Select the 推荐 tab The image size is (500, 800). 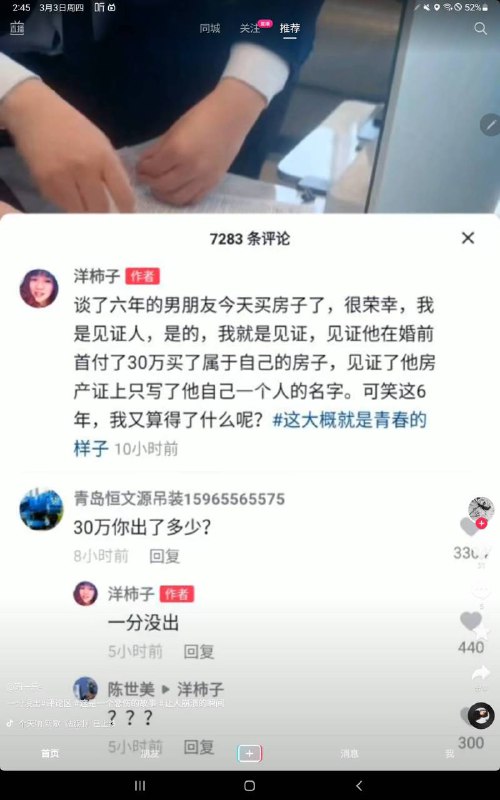pos(289,29)
